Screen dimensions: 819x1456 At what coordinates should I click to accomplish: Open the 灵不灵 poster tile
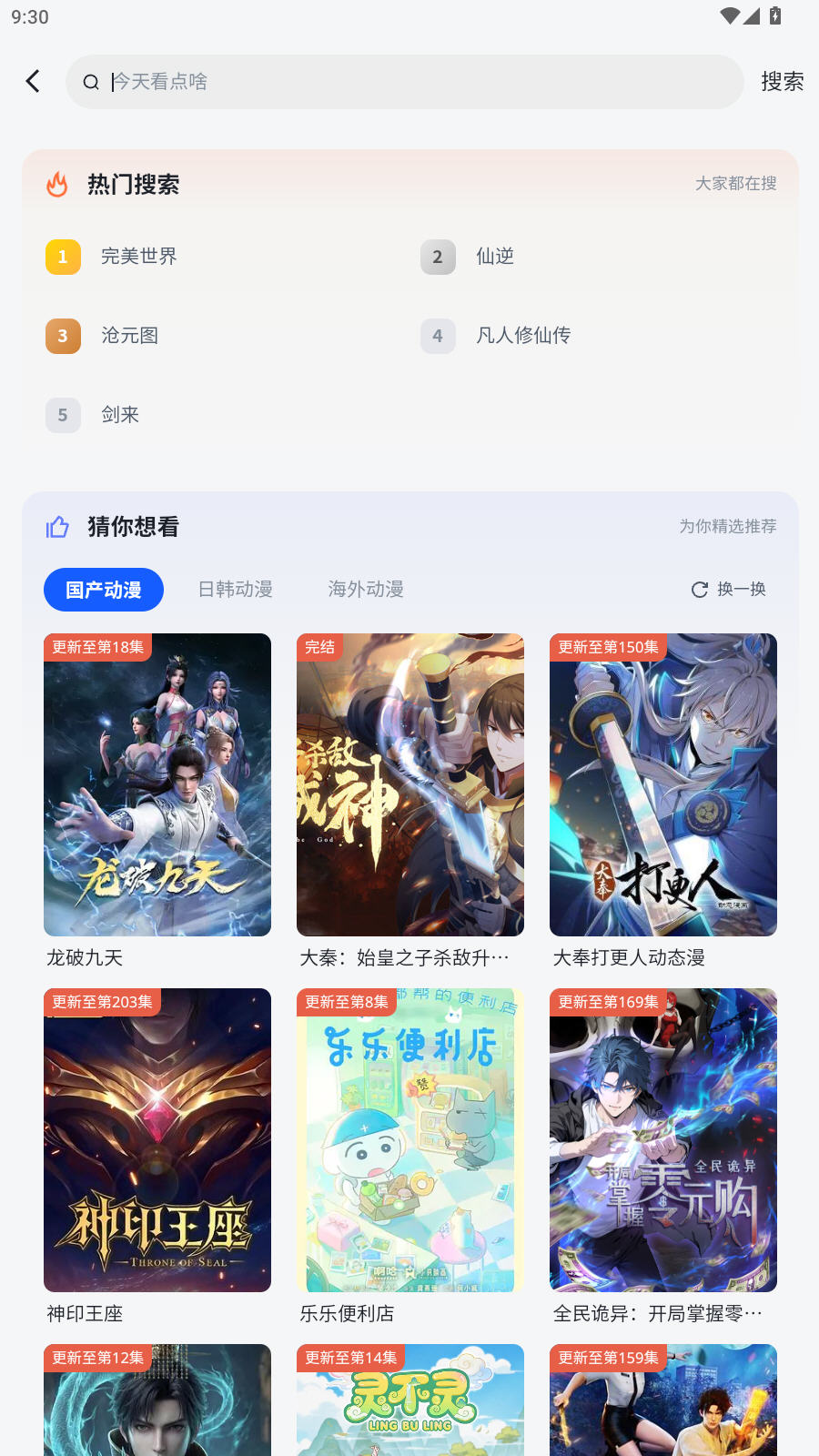[x=410, y=1401]
